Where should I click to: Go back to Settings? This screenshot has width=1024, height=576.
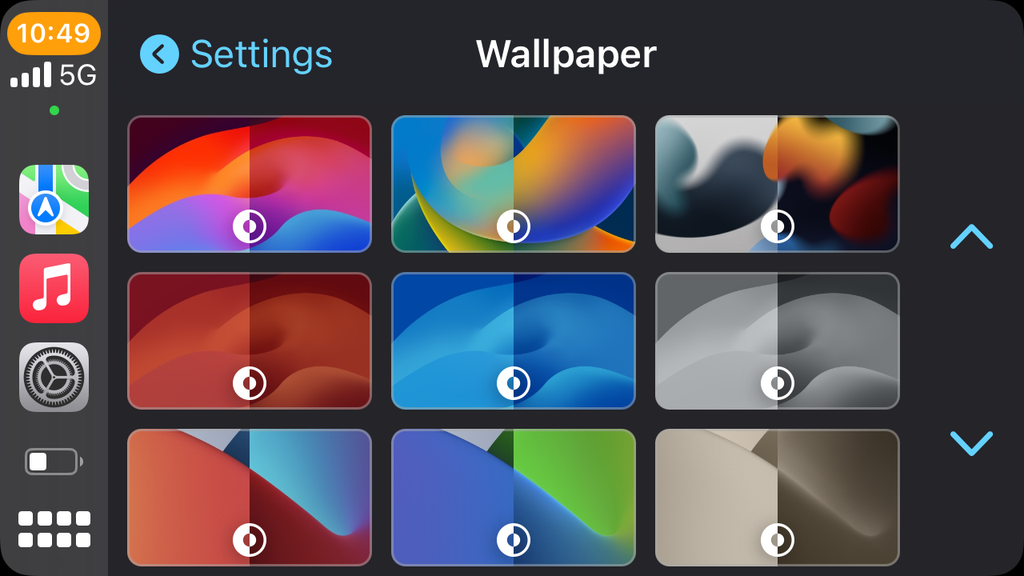click(236, 54)
